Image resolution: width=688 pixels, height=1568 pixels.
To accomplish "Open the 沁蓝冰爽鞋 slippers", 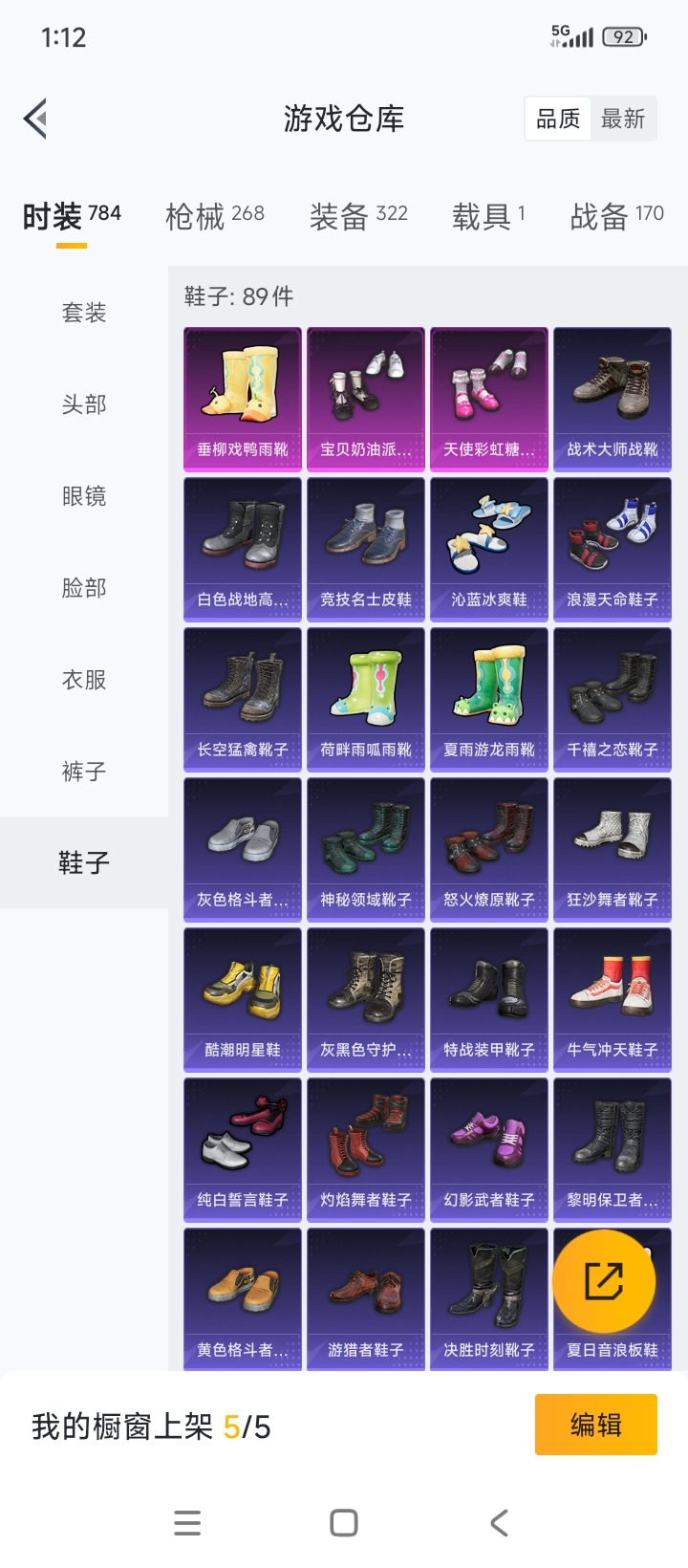I will pos(488,547).
